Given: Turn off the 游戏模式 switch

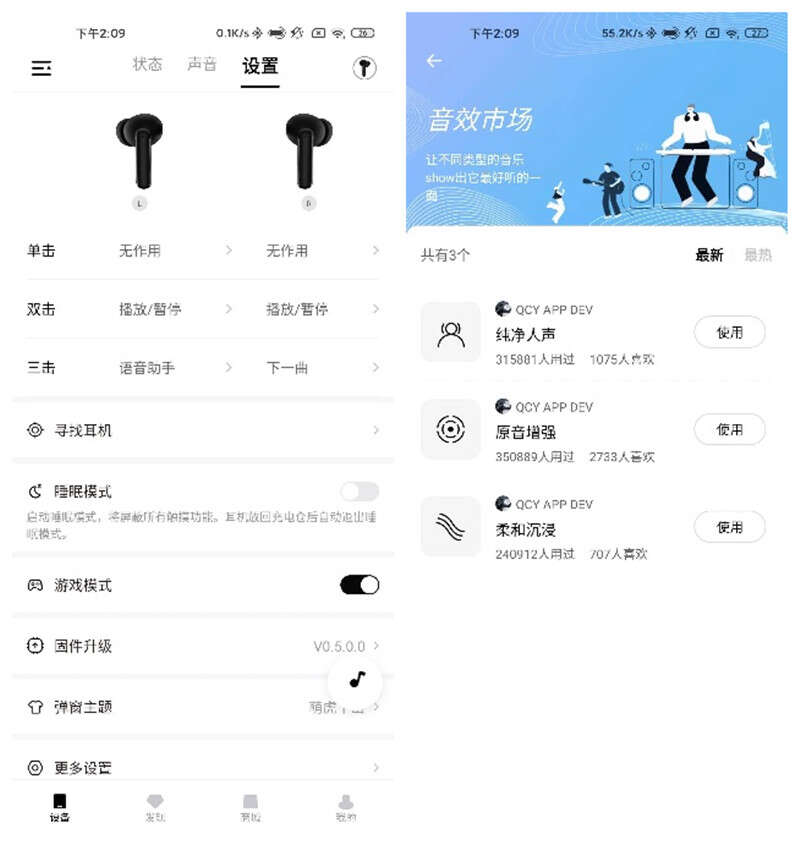Looking at the screenshot, I should pyautogui.click(x=359, y=585).
